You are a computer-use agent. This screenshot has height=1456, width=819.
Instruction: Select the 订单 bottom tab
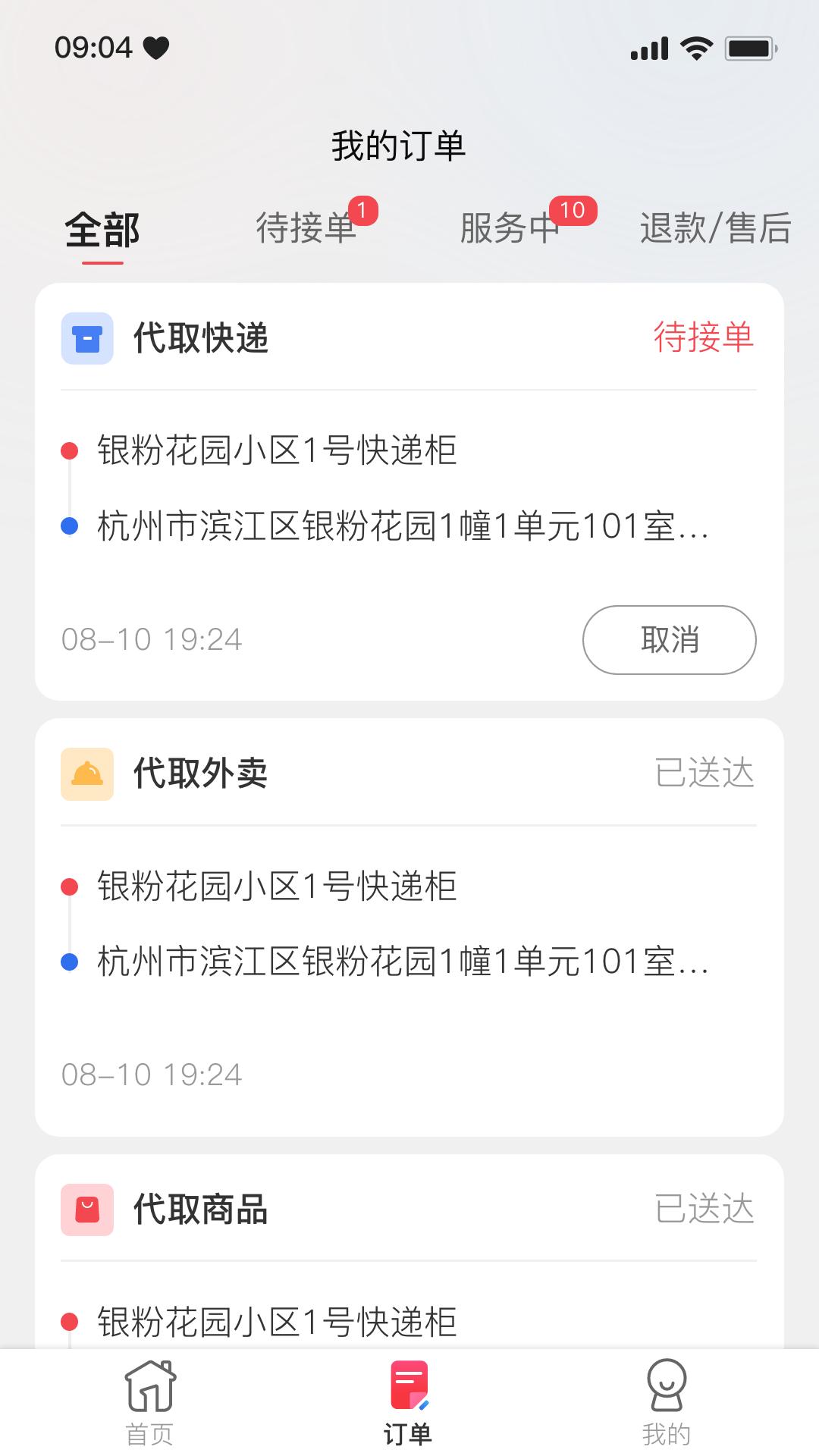(409, 1403)
